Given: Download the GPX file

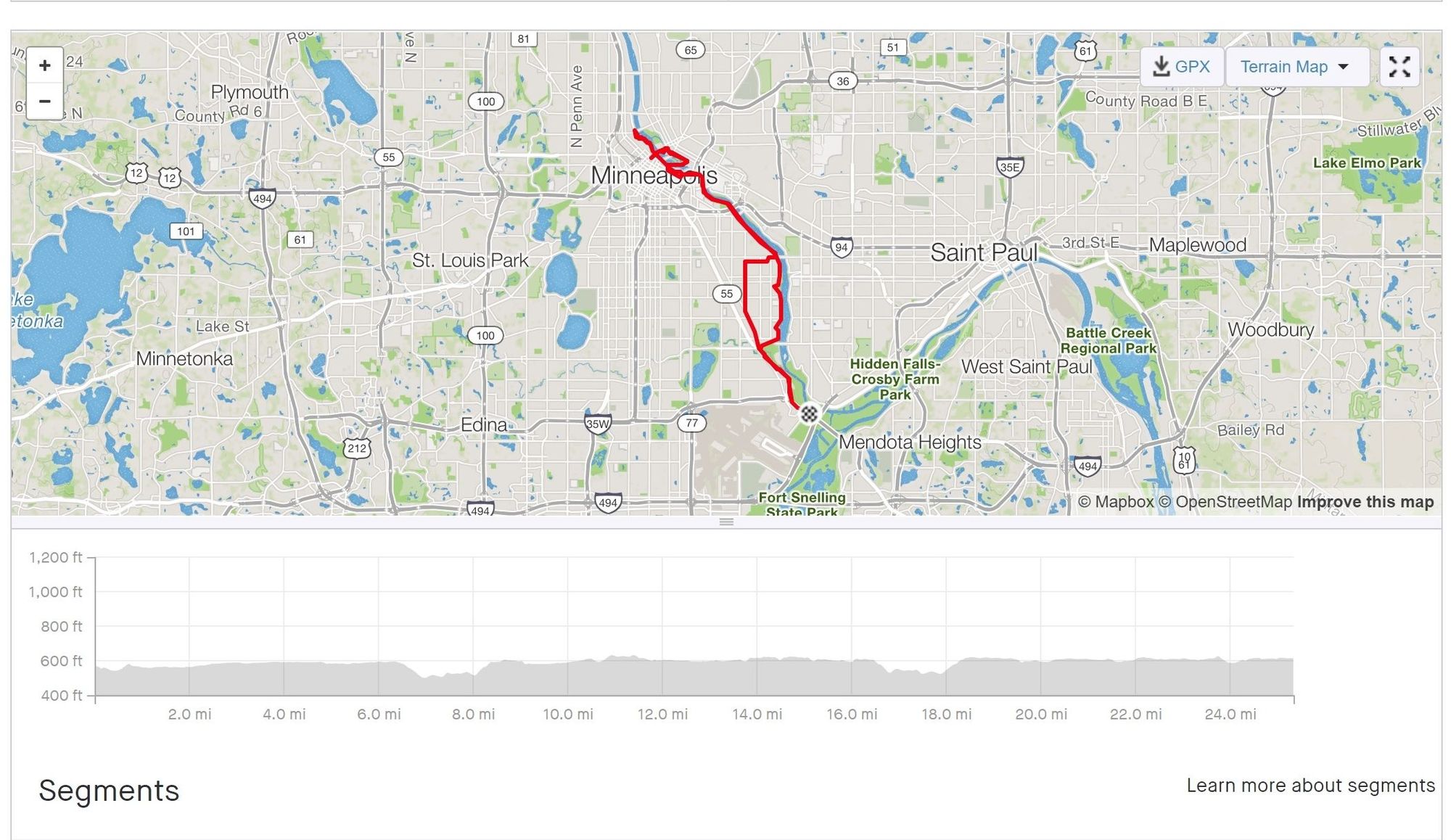Looking at the screenshot, I should click(x=1182, y=67).
